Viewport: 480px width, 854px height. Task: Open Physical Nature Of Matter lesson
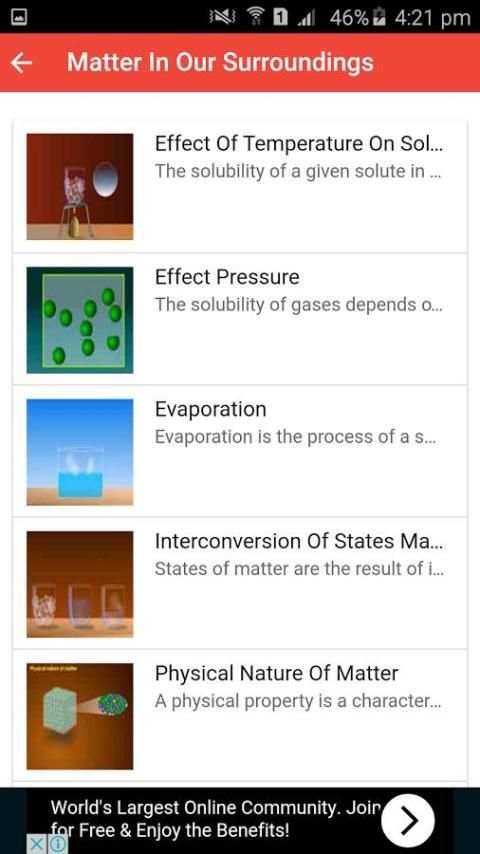pyautogui.click(x=240, y=716)
